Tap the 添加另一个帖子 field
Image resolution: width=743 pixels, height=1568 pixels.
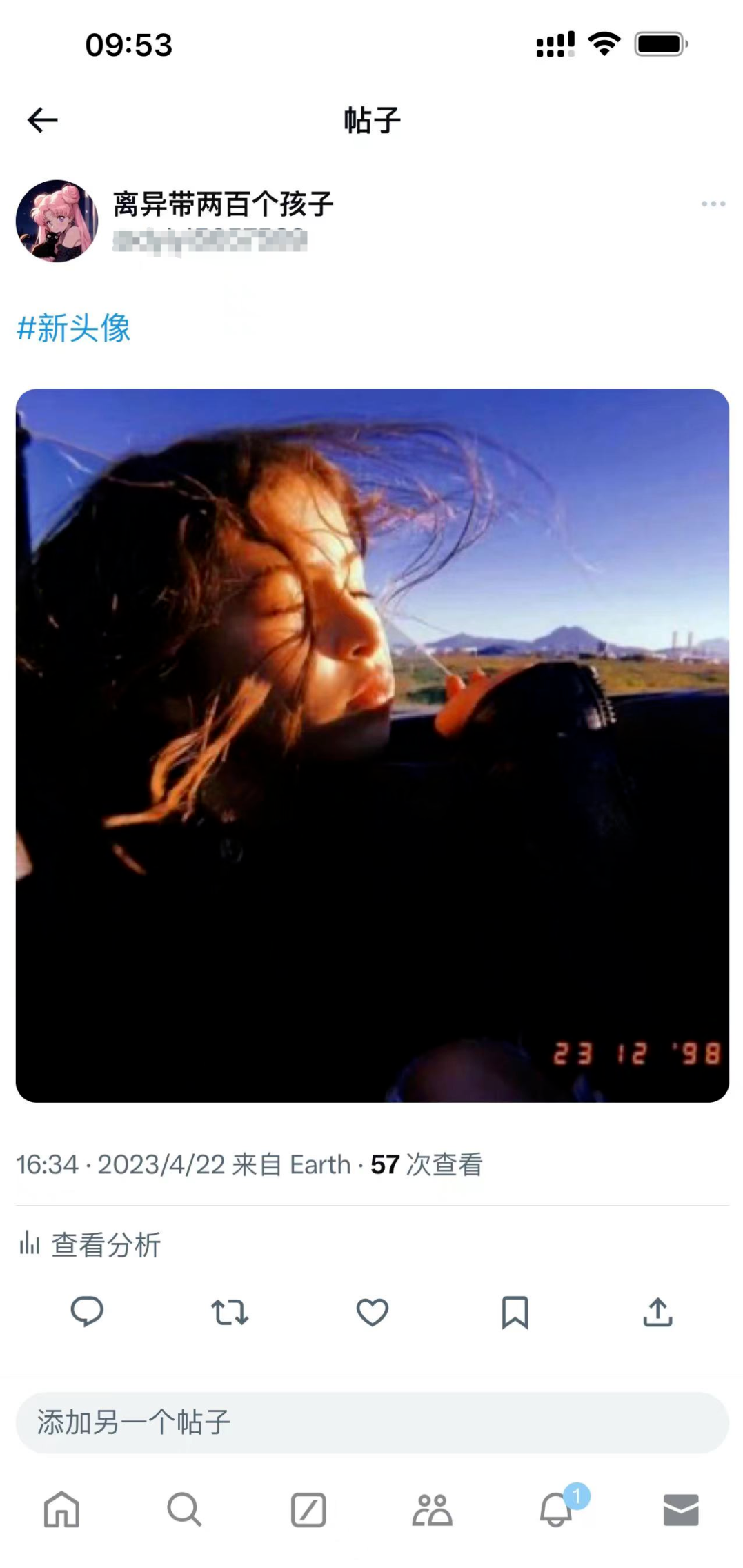[373, 1422]
